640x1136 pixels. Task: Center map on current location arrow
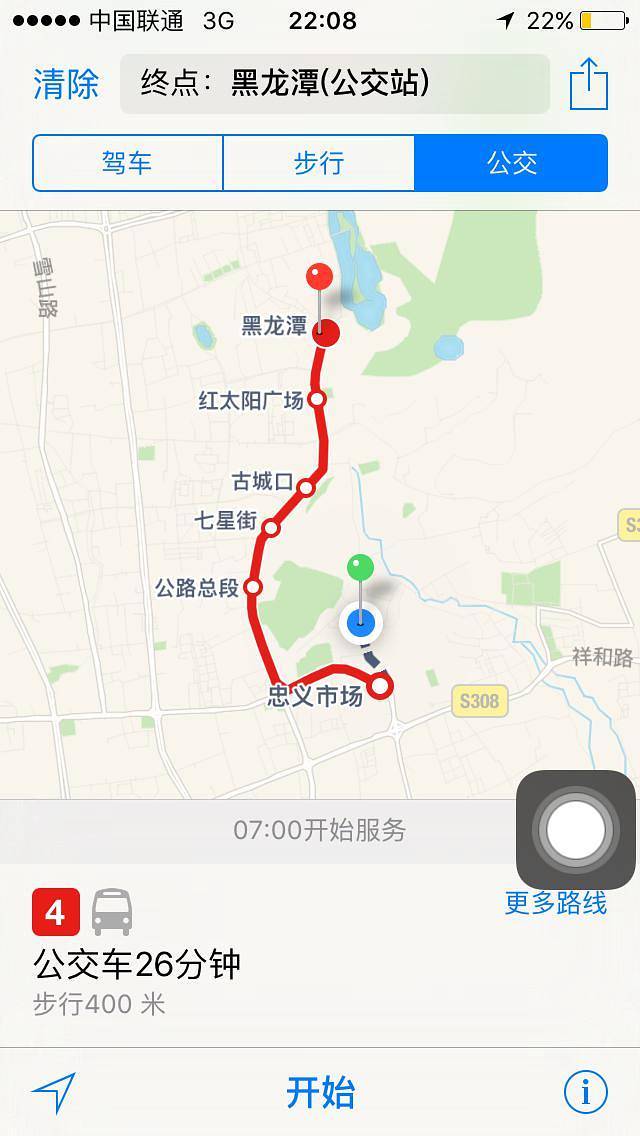(54, 1093)
